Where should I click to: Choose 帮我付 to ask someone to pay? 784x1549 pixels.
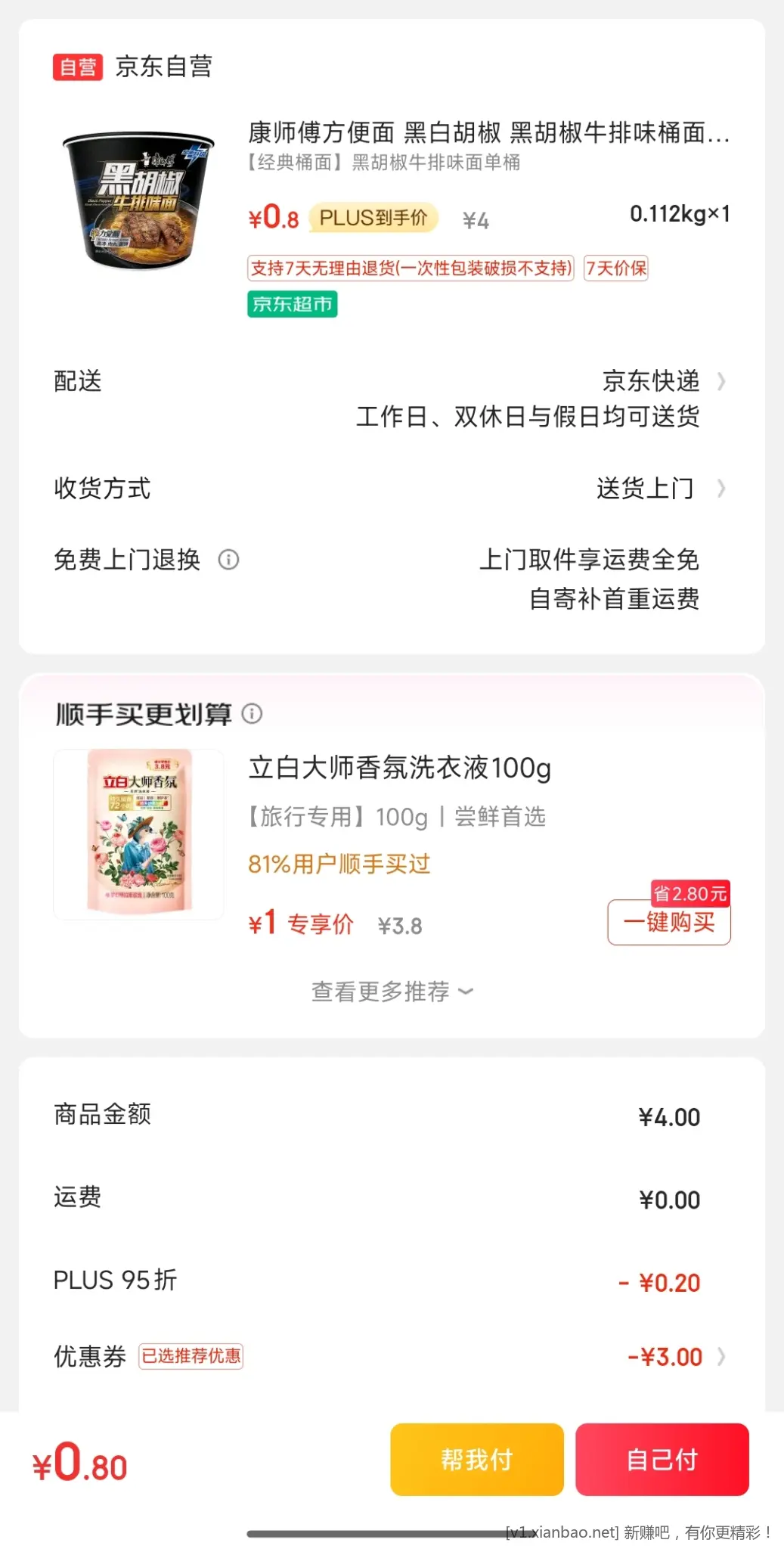(x=477, y=1459)
